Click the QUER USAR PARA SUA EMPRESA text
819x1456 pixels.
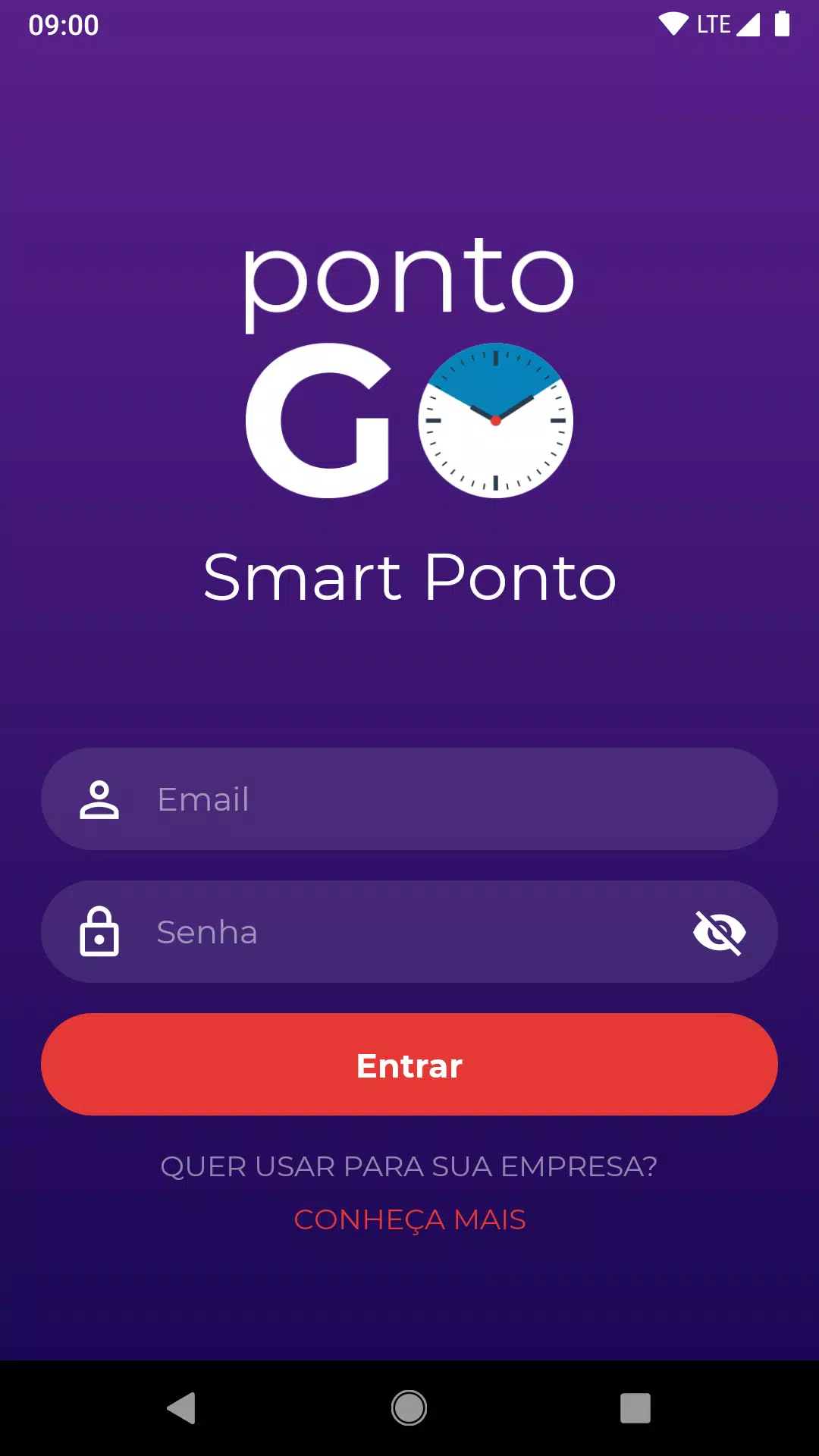coord(409,1167)
